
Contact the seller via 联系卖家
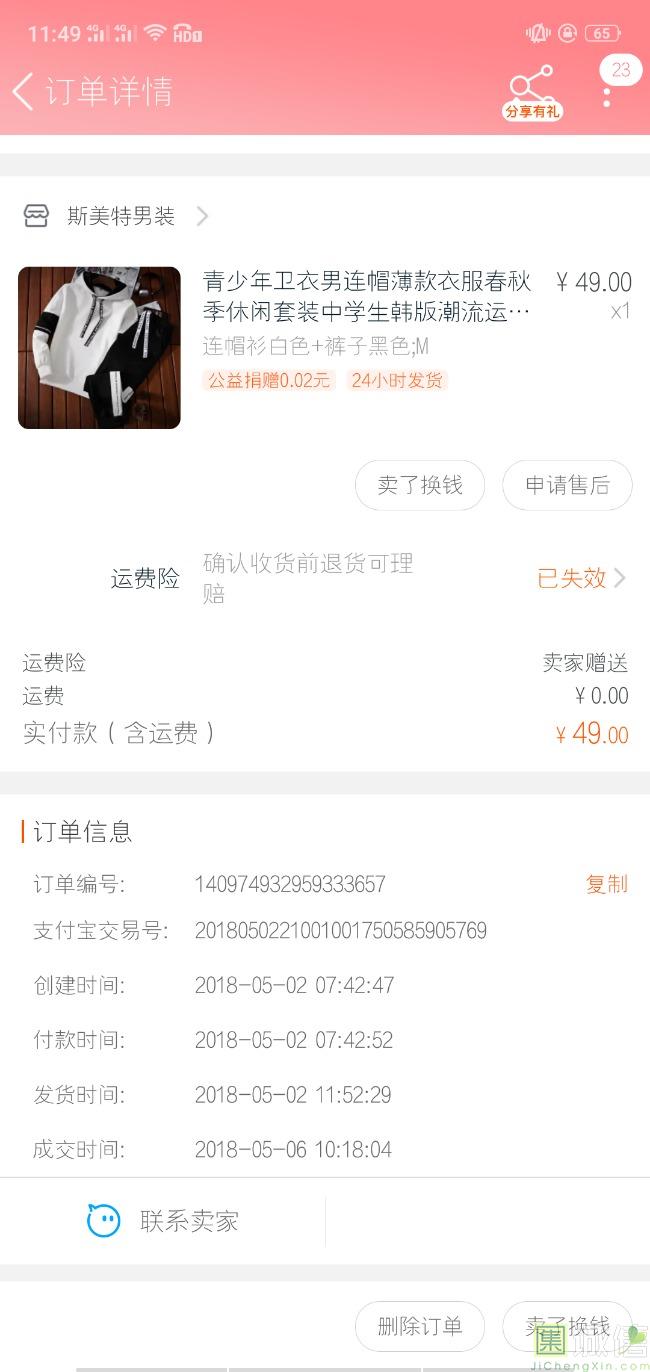coord(163,1221)
